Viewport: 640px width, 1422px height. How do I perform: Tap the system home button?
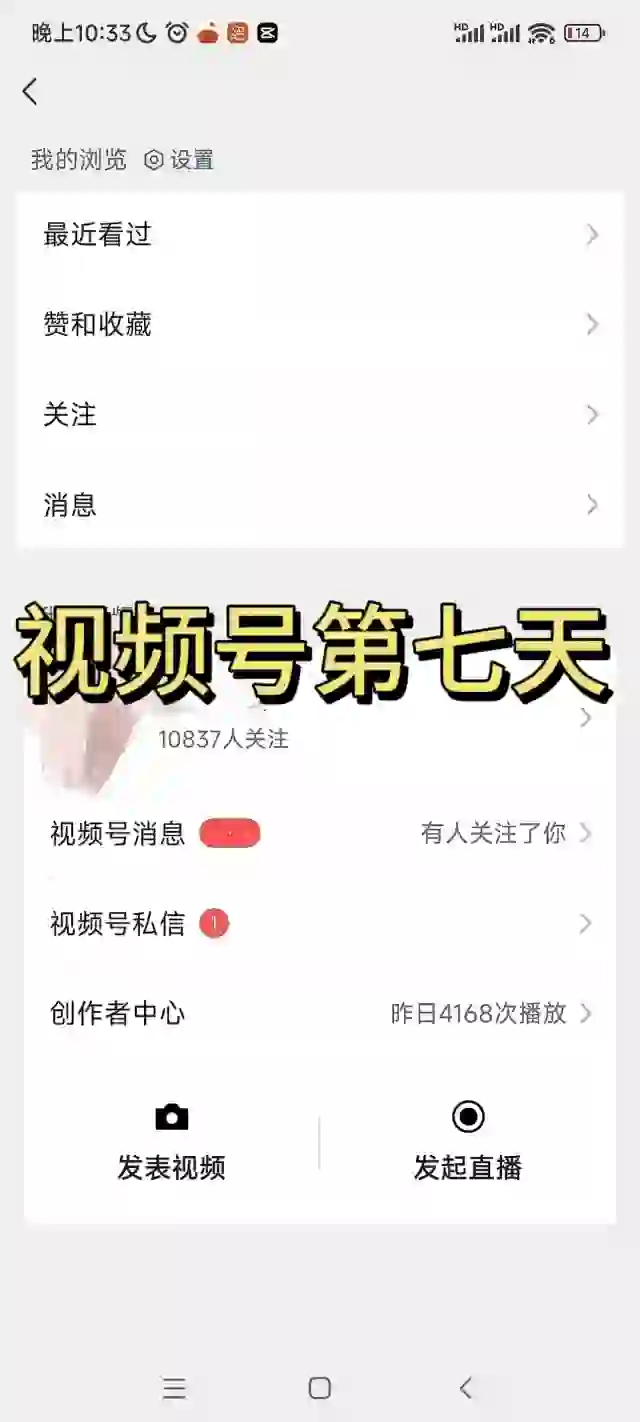coord(320,1388)
